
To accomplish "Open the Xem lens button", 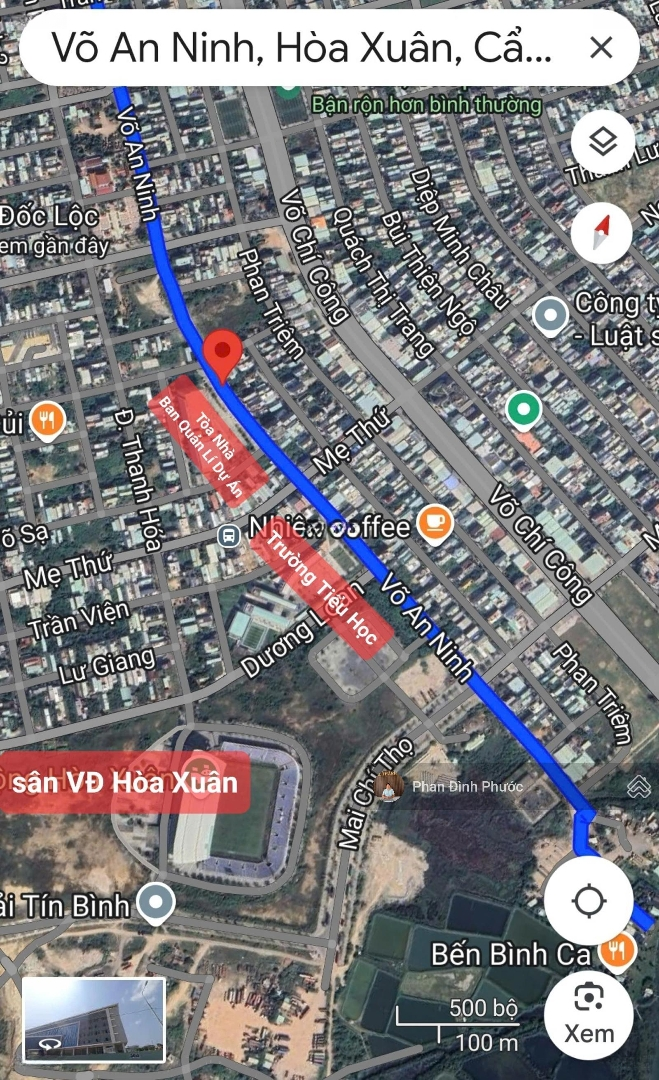I will [588, 1012].
